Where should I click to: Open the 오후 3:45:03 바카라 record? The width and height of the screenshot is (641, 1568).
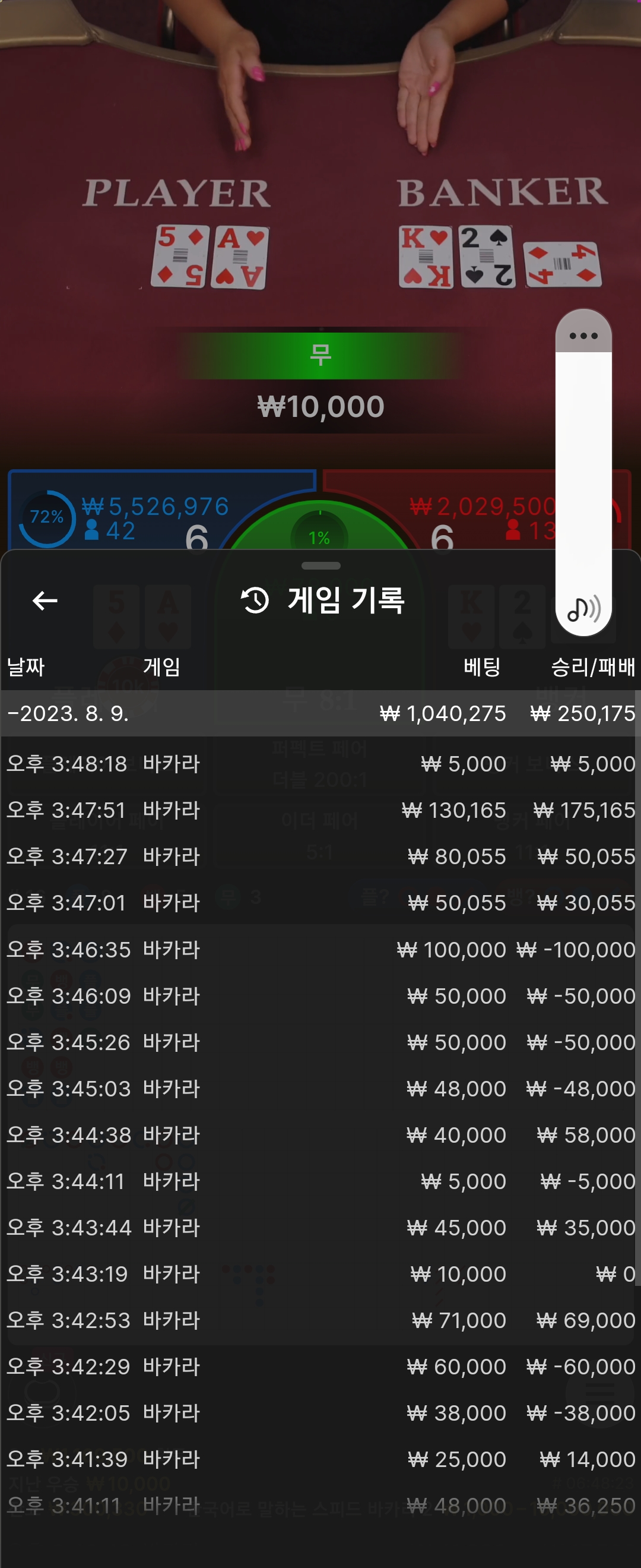click(x=320, y=1088)
